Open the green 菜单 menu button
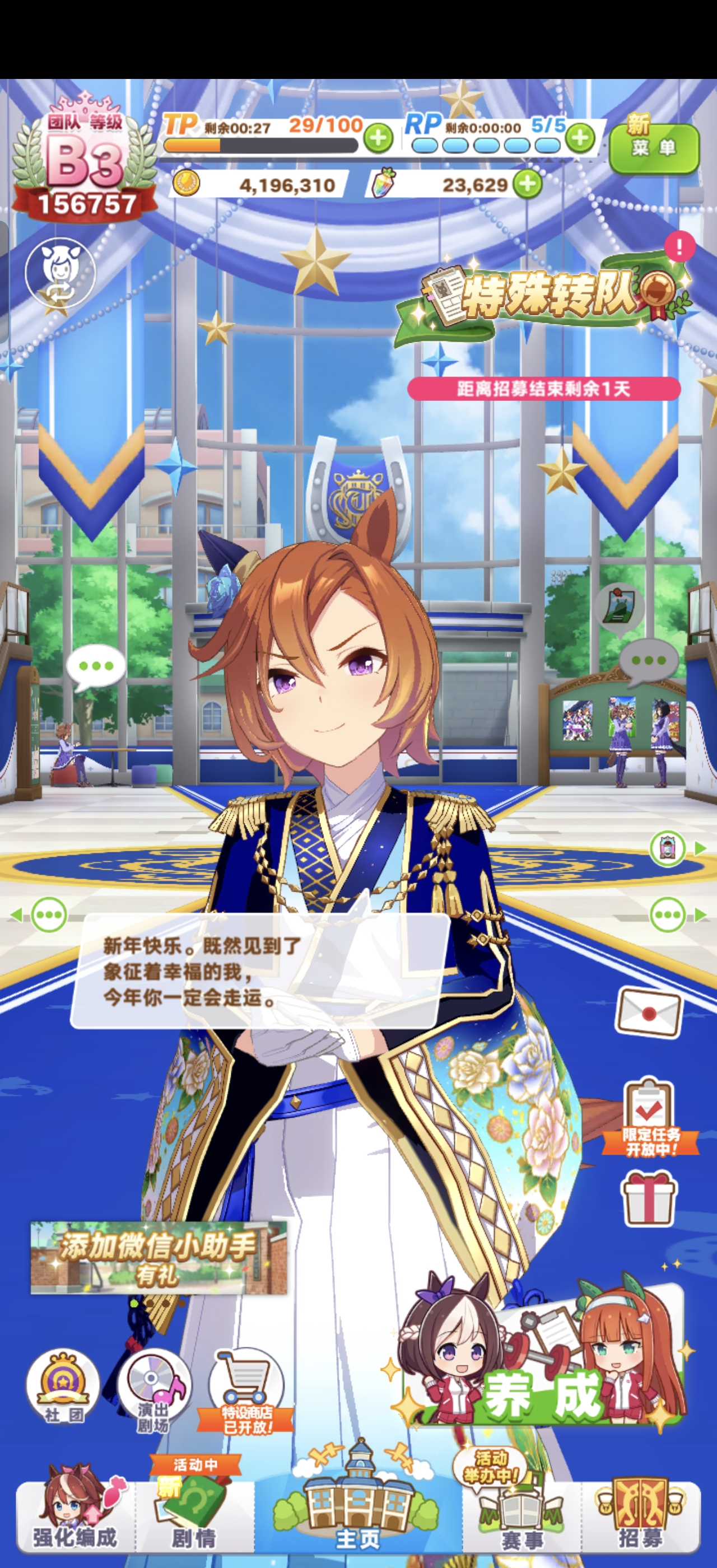This screenshot has height=1568, width=717. (x=654, y=148)
